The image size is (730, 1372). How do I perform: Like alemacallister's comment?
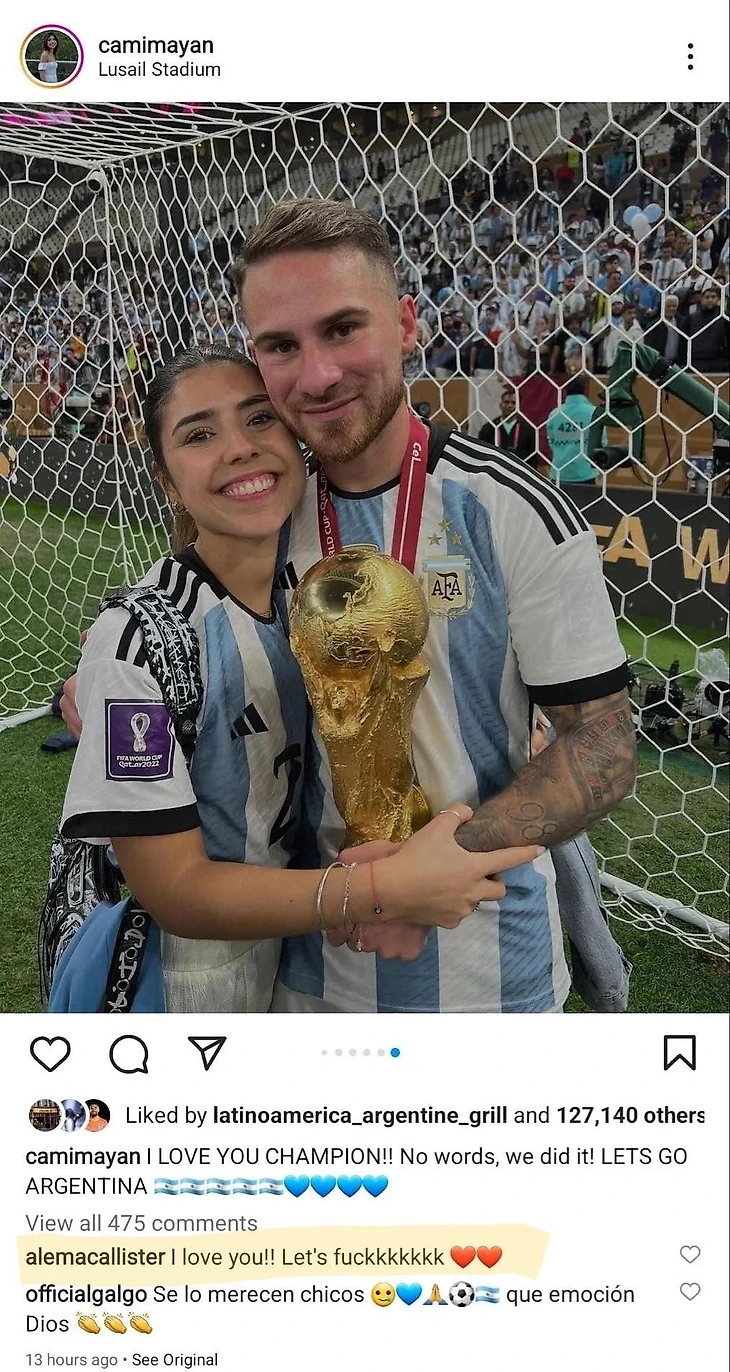click(x=689, y=1254)
